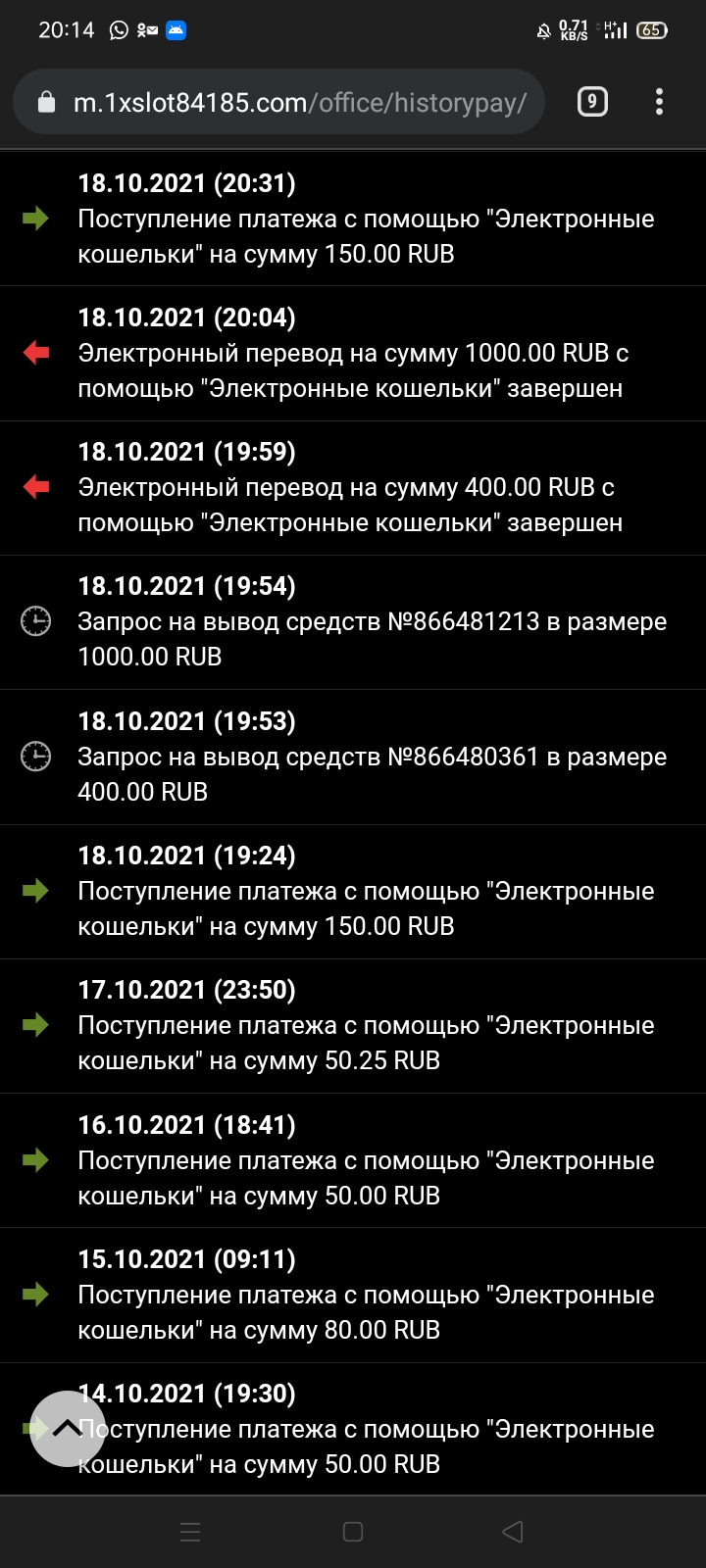This screenshot has height=1568, width=706.
Task: Tap the scroll-to-top chevron button
Action: pos(67,1429)
